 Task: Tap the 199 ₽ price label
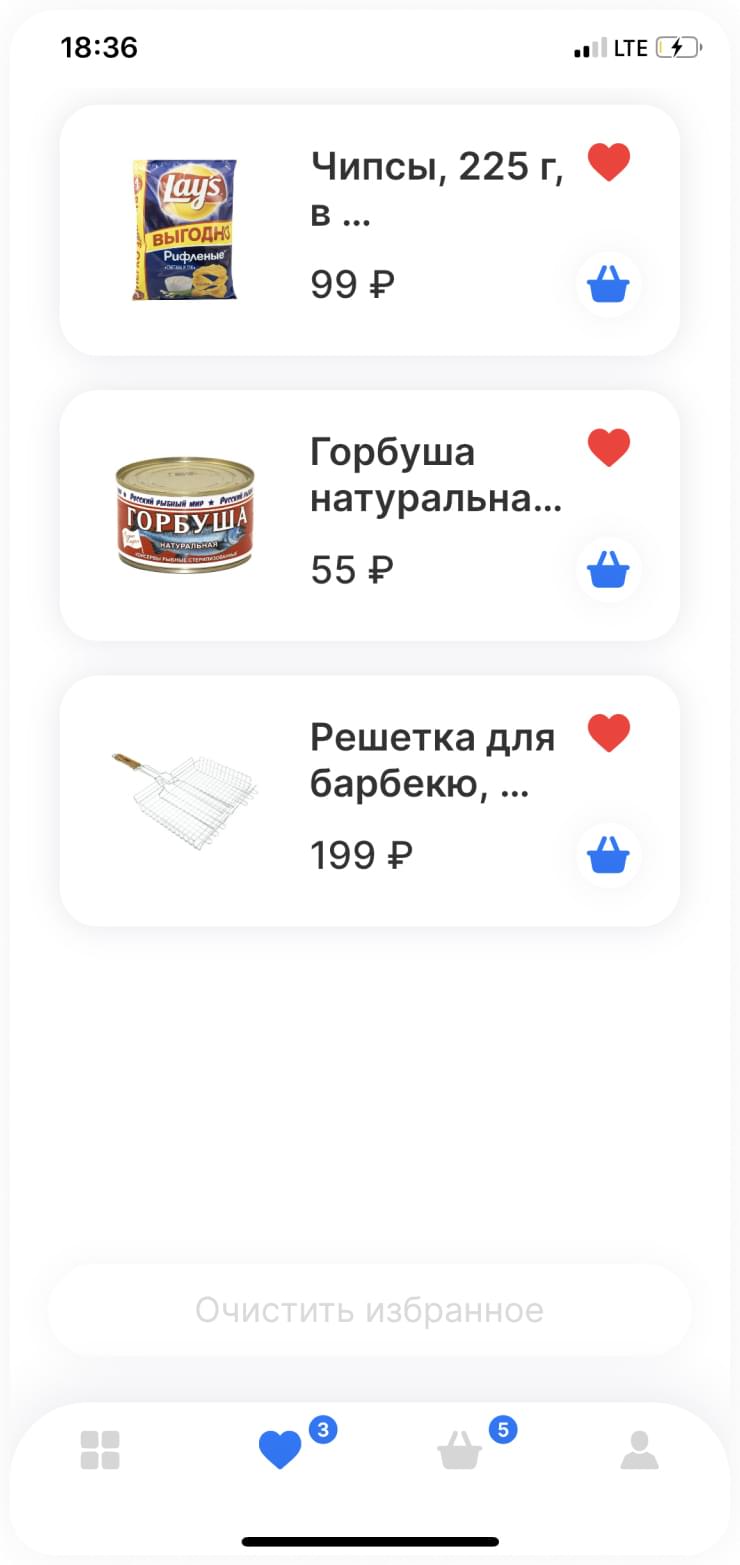tap(361, 854)
